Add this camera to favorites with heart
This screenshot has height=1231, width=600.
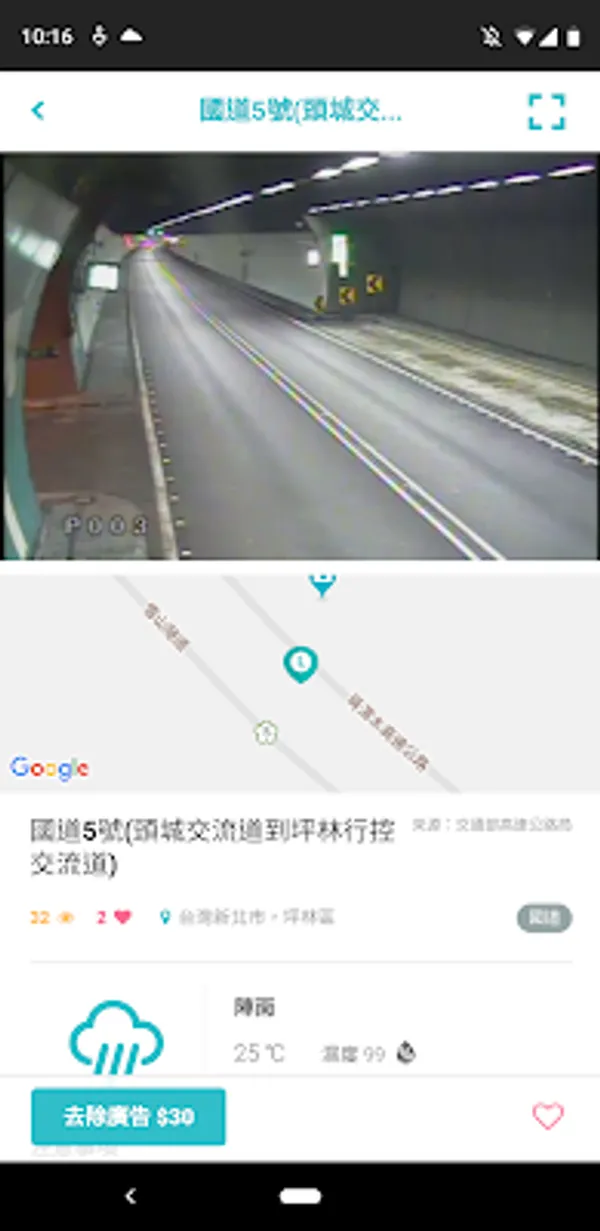[x=547, y=1116]
